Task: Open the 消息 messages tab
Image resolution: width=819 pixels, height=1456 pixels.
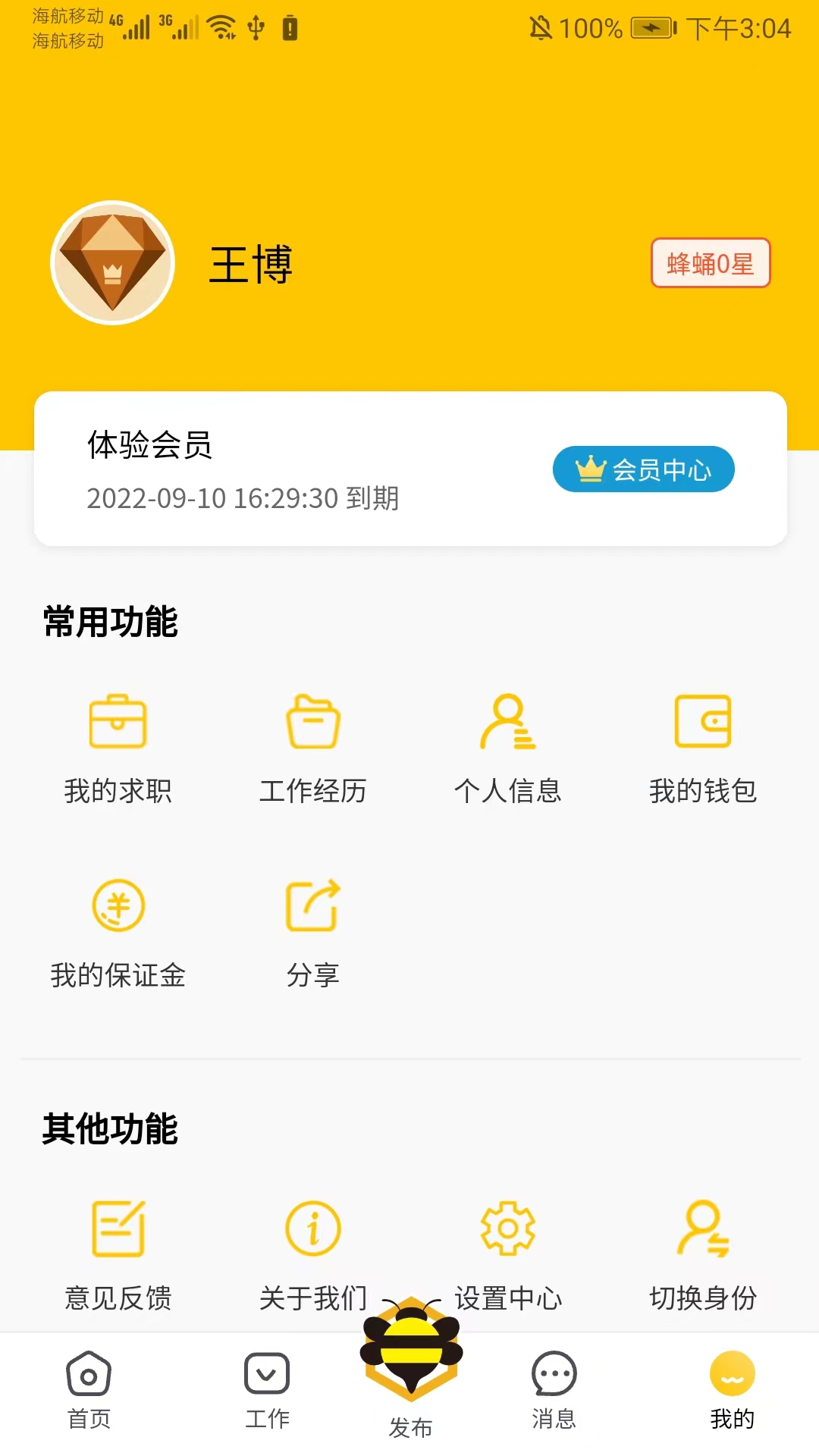Action: 553,1388
